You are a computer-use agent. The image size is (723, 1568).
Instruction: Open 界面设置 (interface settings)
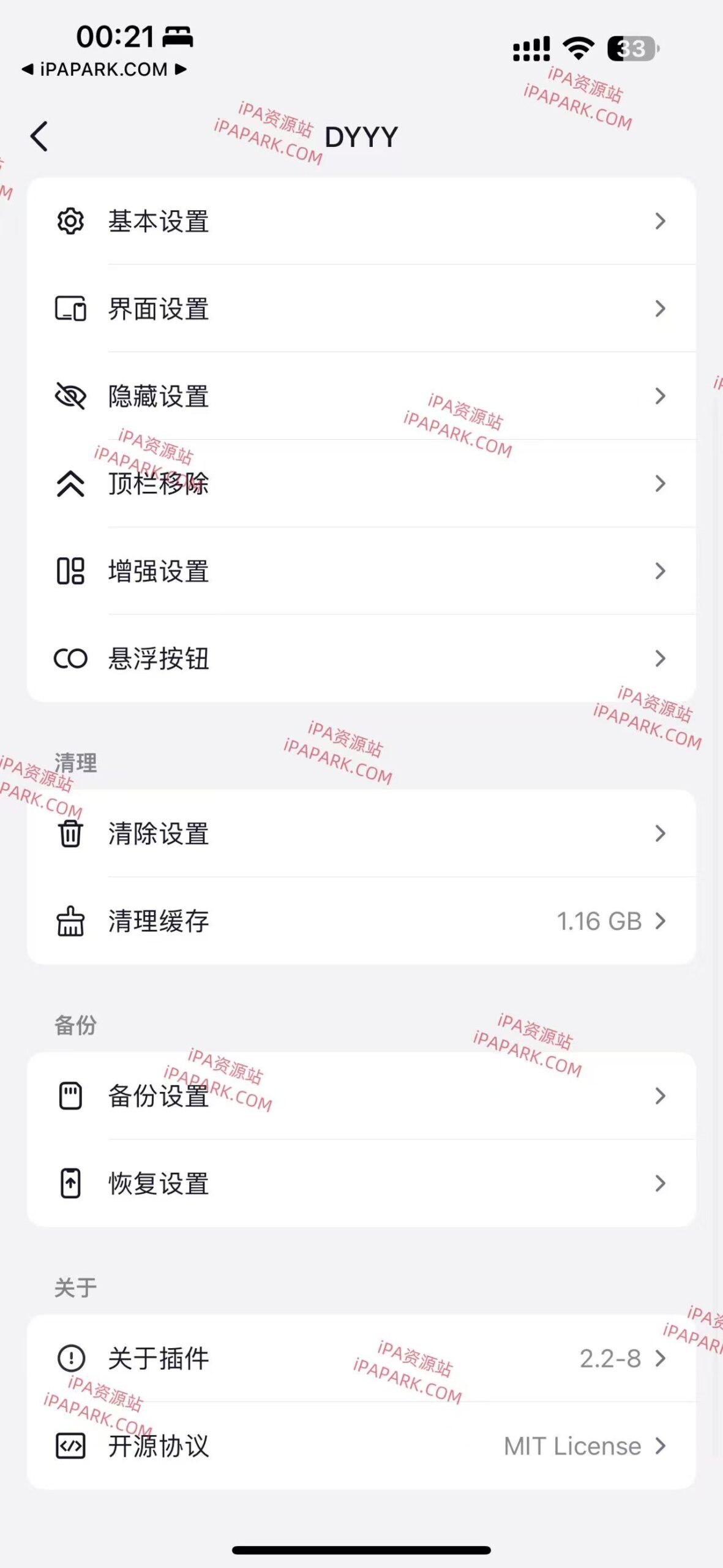[361, 309]
